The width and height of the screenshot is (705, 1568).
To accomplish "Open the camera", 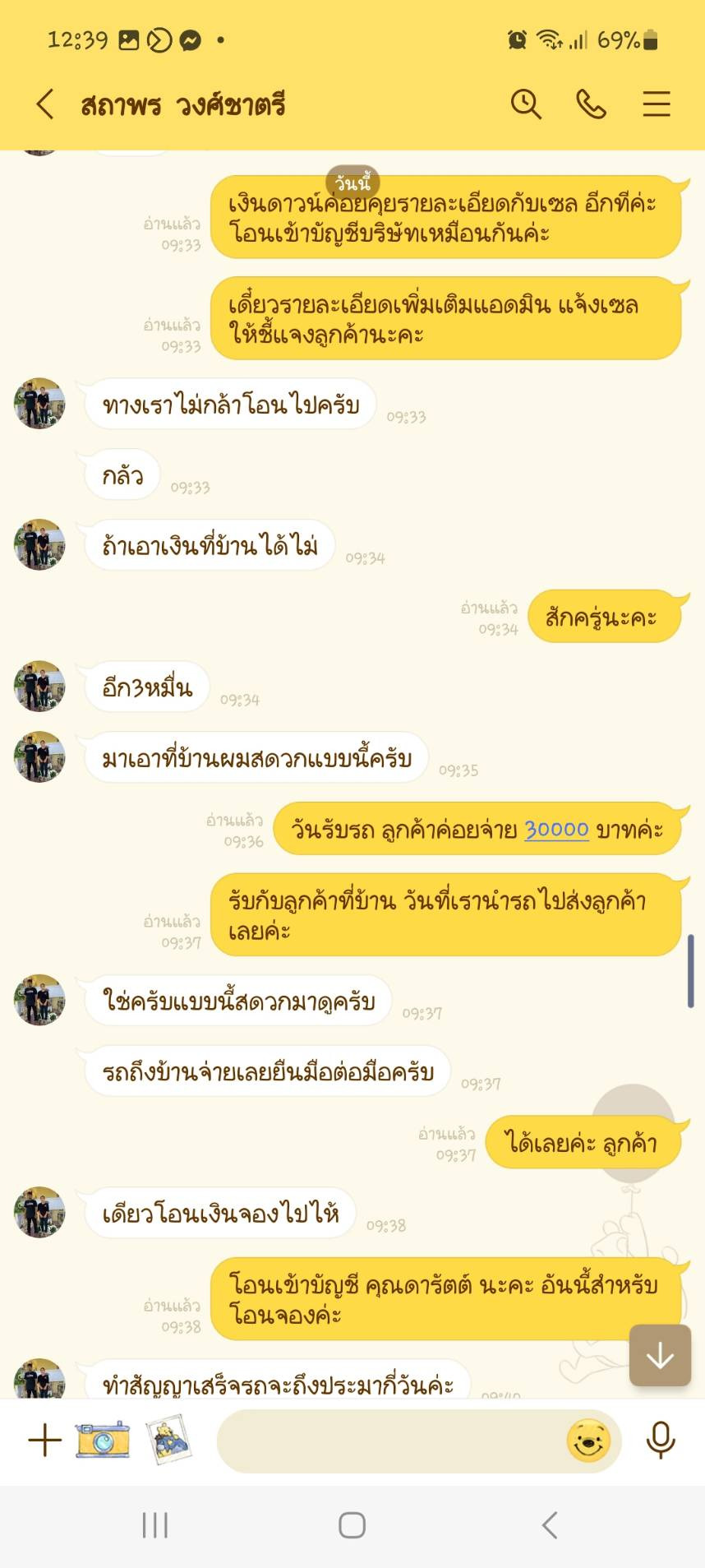I will point(103,1440).
